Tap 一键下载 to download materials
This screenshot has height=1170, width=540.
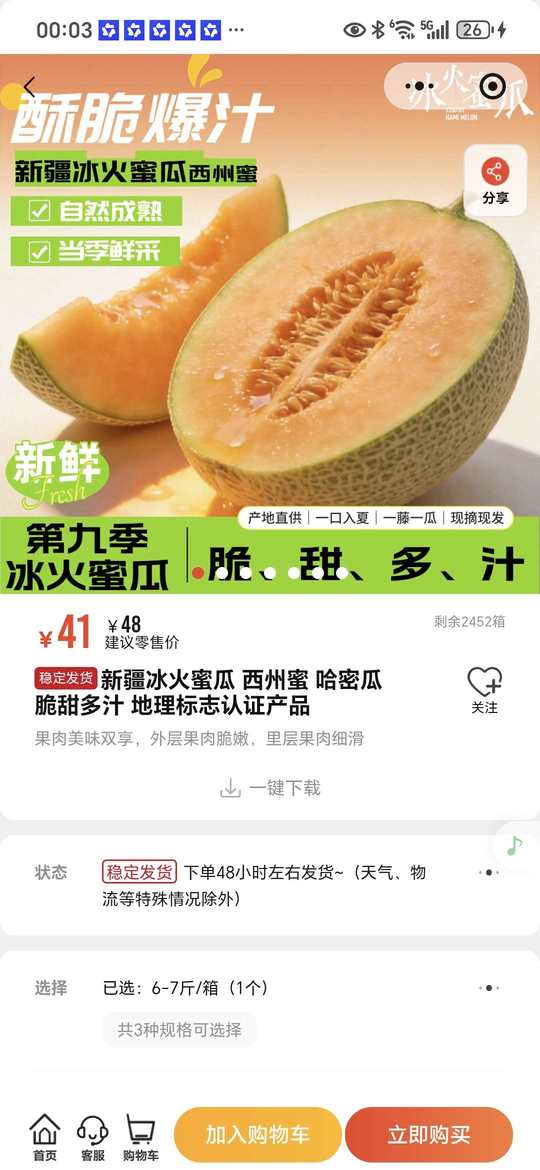[x=270, y=788]
